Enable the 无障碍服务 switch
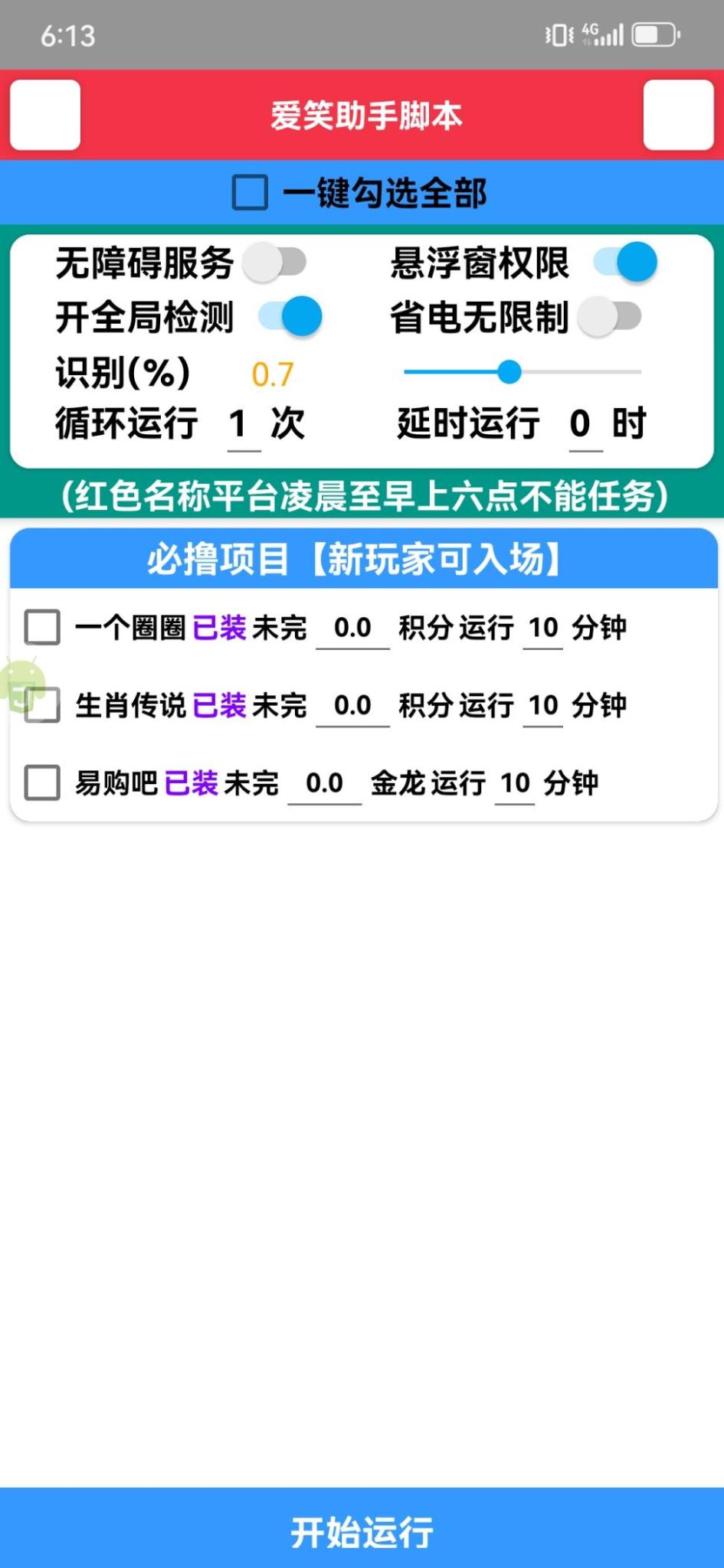This screenshot has width=724, height=1568. [275, 263]
